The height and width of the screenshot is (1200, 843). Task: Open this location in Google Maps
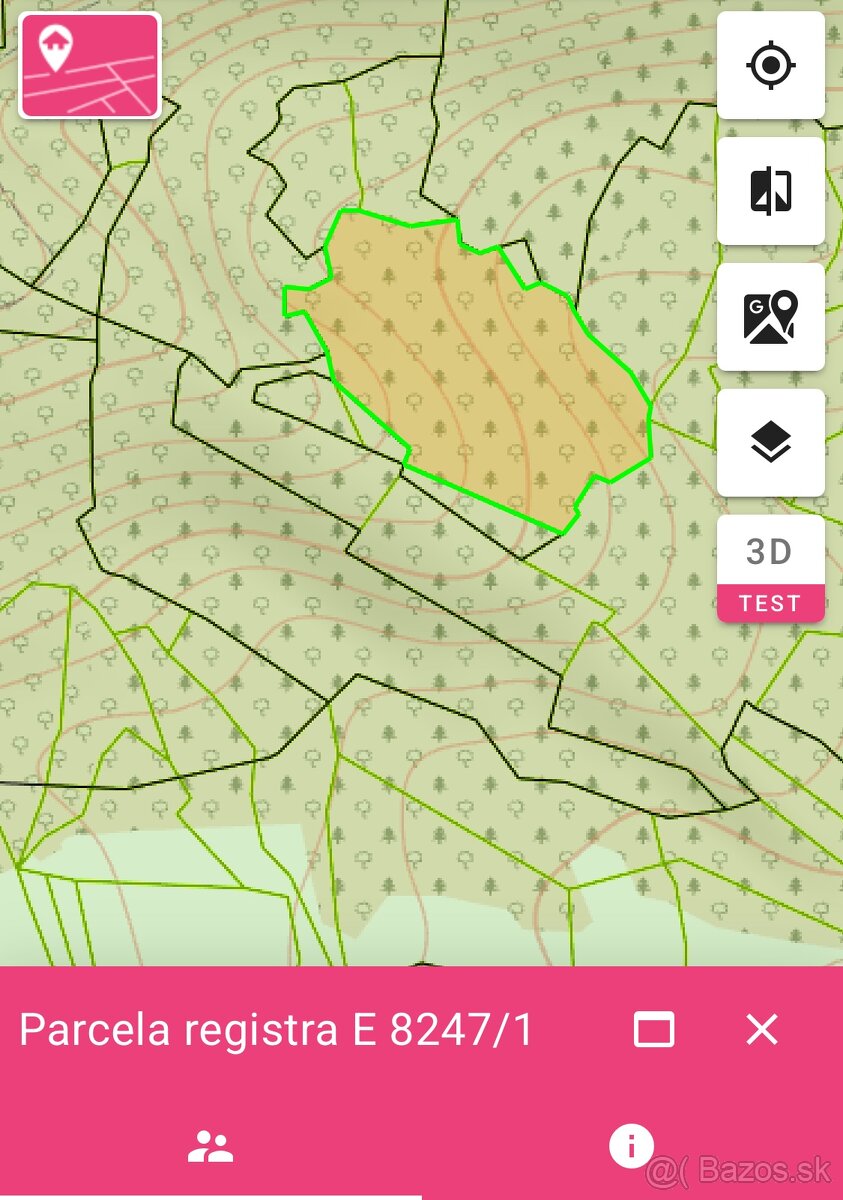[x=770, y=317]
